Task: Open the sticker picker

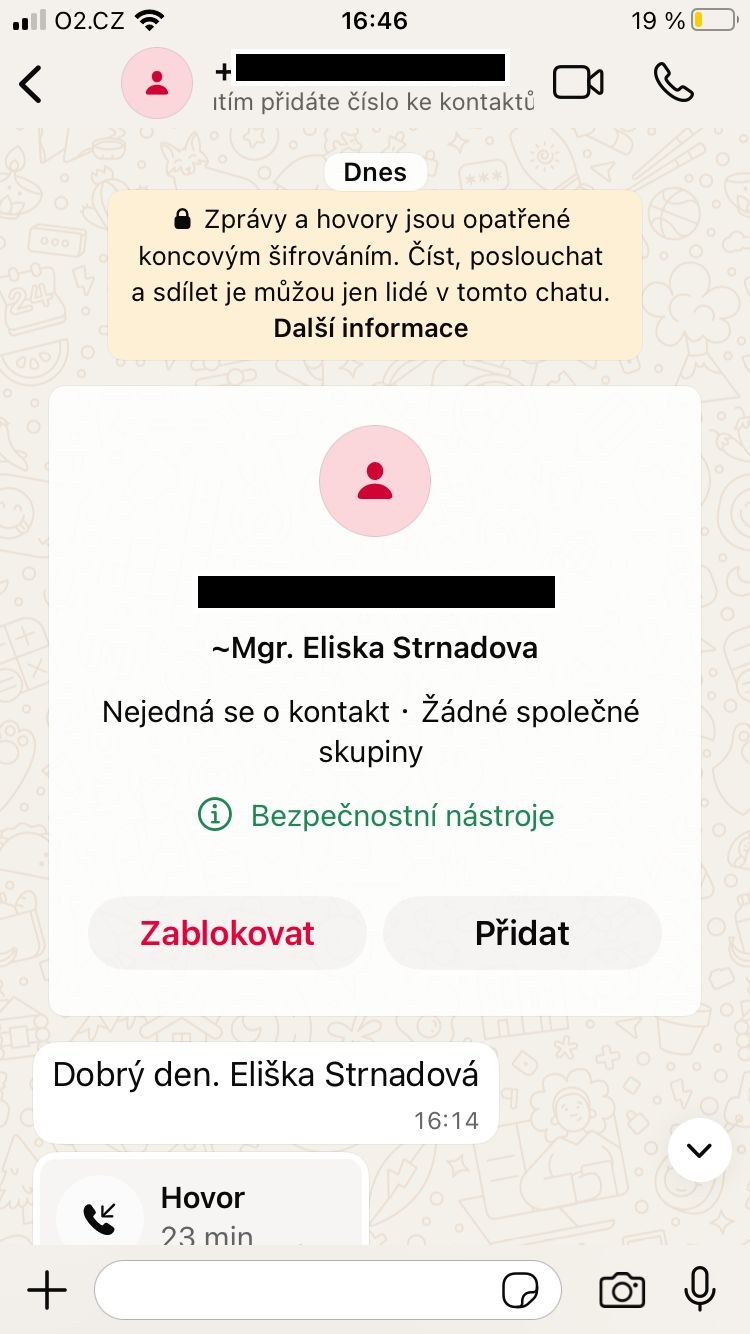Action: (520, 1291)
